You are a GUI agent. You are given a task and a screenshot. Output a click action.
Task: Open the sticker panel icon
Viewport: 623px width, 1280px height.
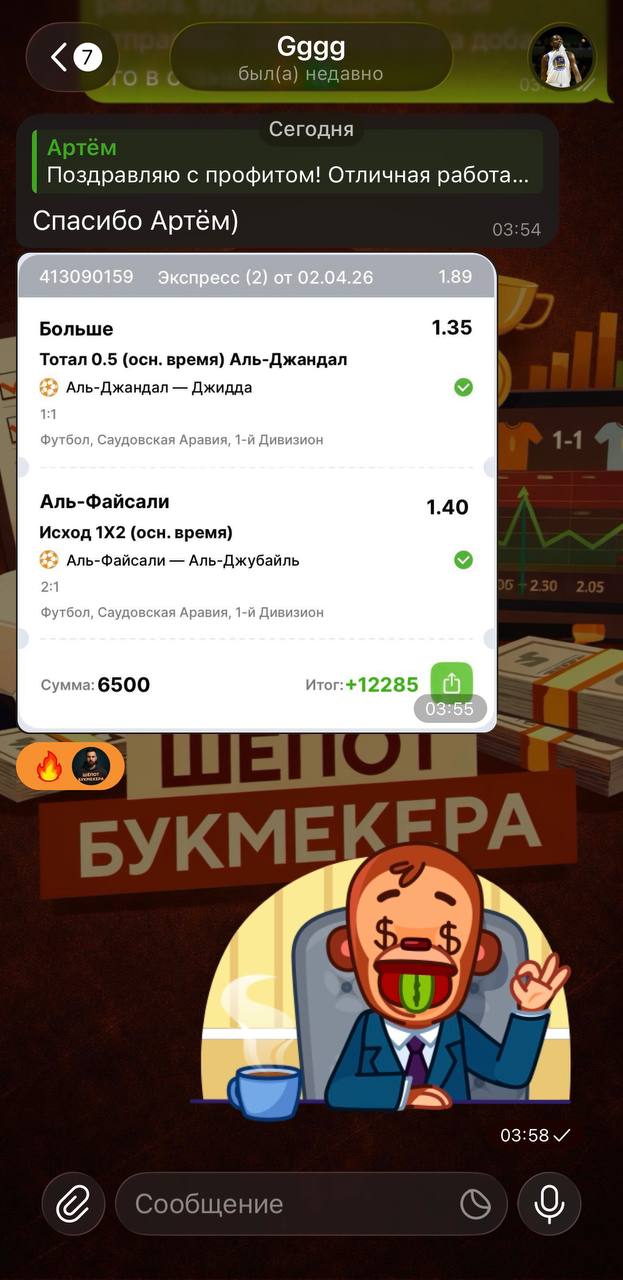(475, 1204)
